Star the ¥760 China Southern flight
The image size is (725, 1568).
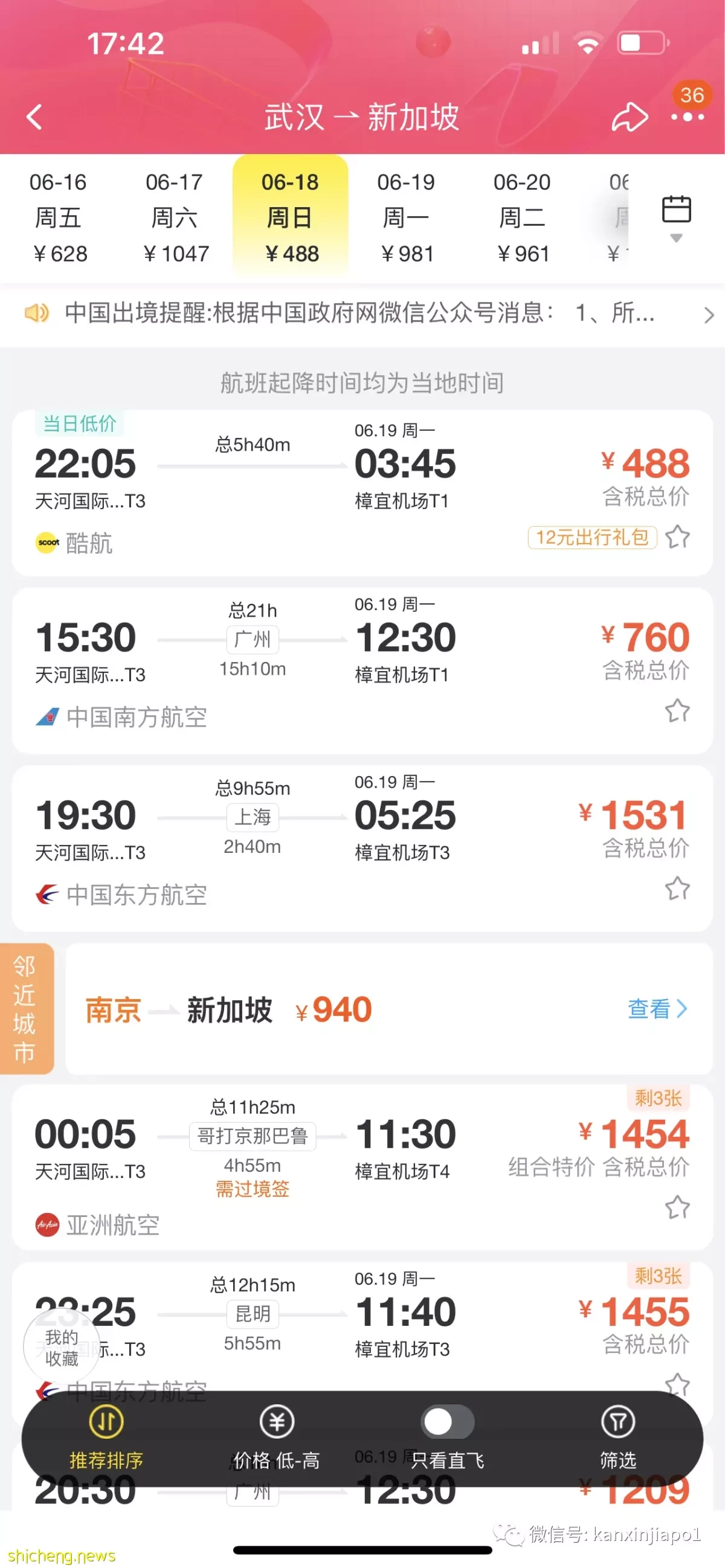point(677,710)
